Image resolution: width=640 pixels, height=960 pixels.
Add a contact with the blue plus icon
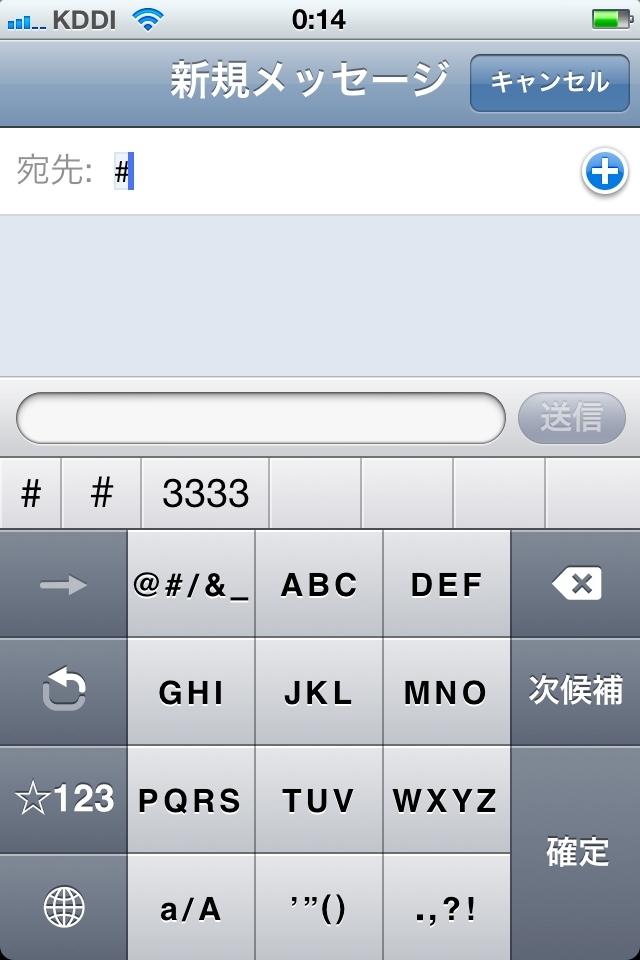(x=604, y=173)
